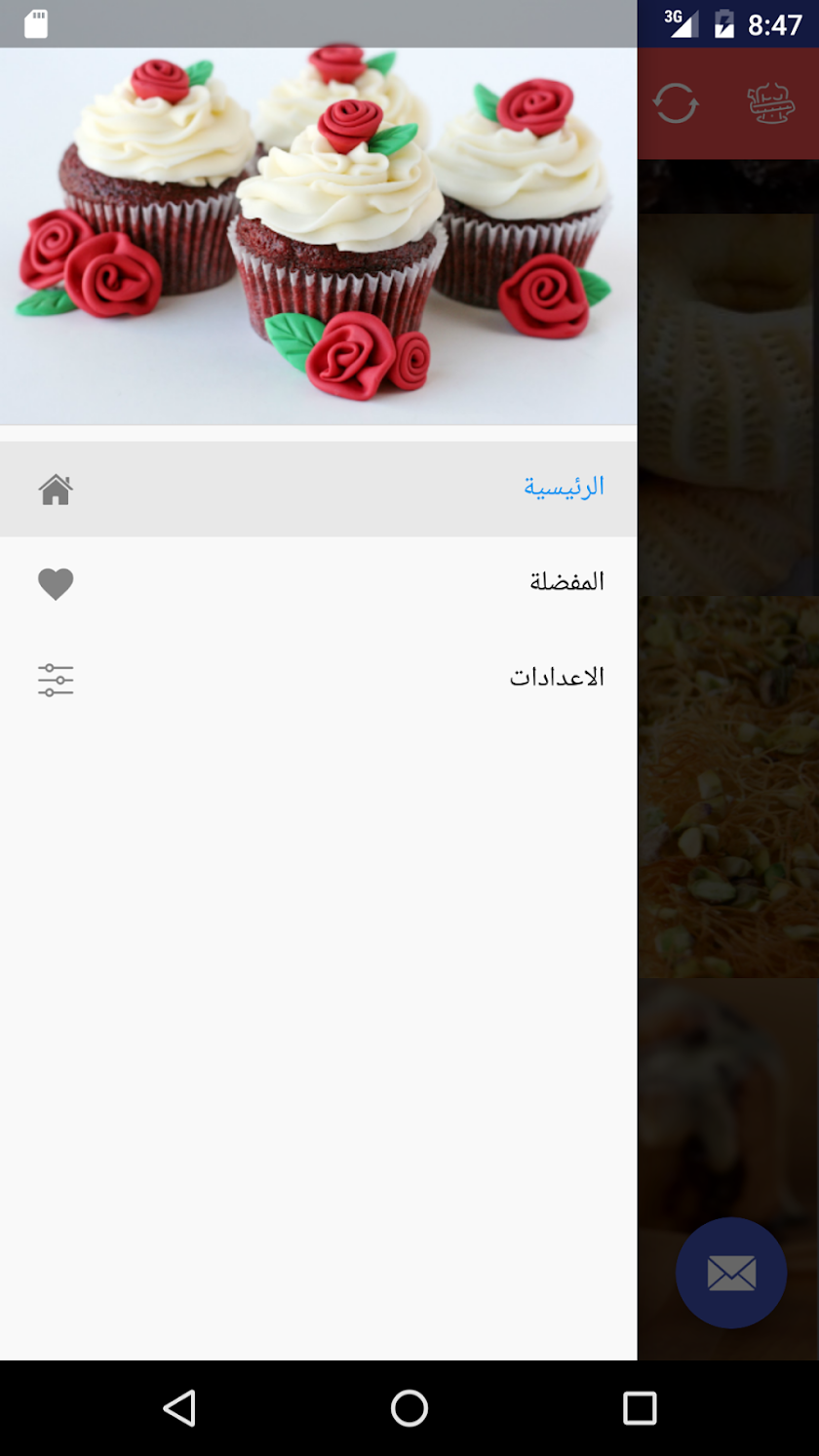The height and width of the screenshot is (1456, 819).
Task: Tap the chef hat icon in toolbar
Action: (771, 103)
